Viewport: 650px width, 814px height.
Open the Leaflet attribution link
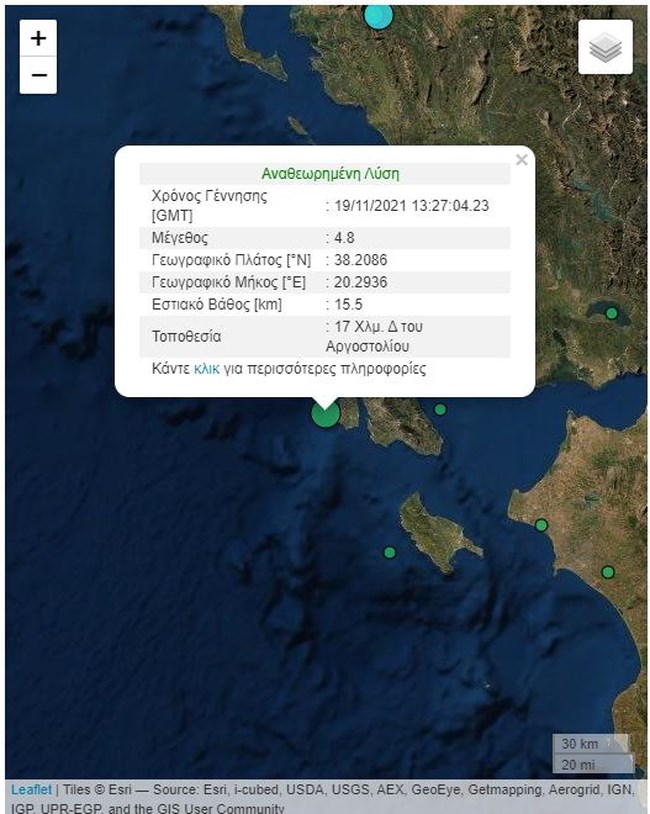(31, 790)
